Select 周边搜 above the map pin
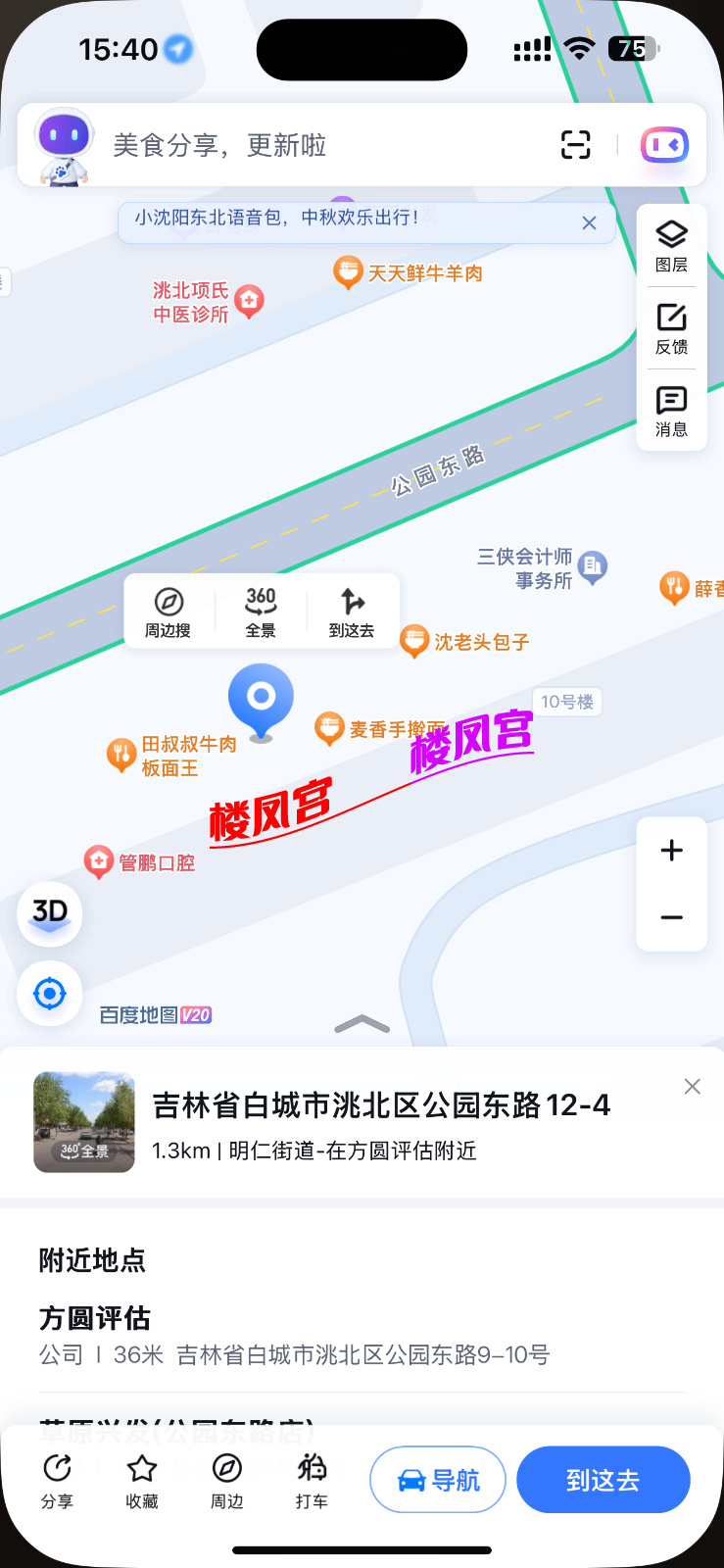Image resolution: width=724 pixels, height=1568 pixels. [169, 612]
